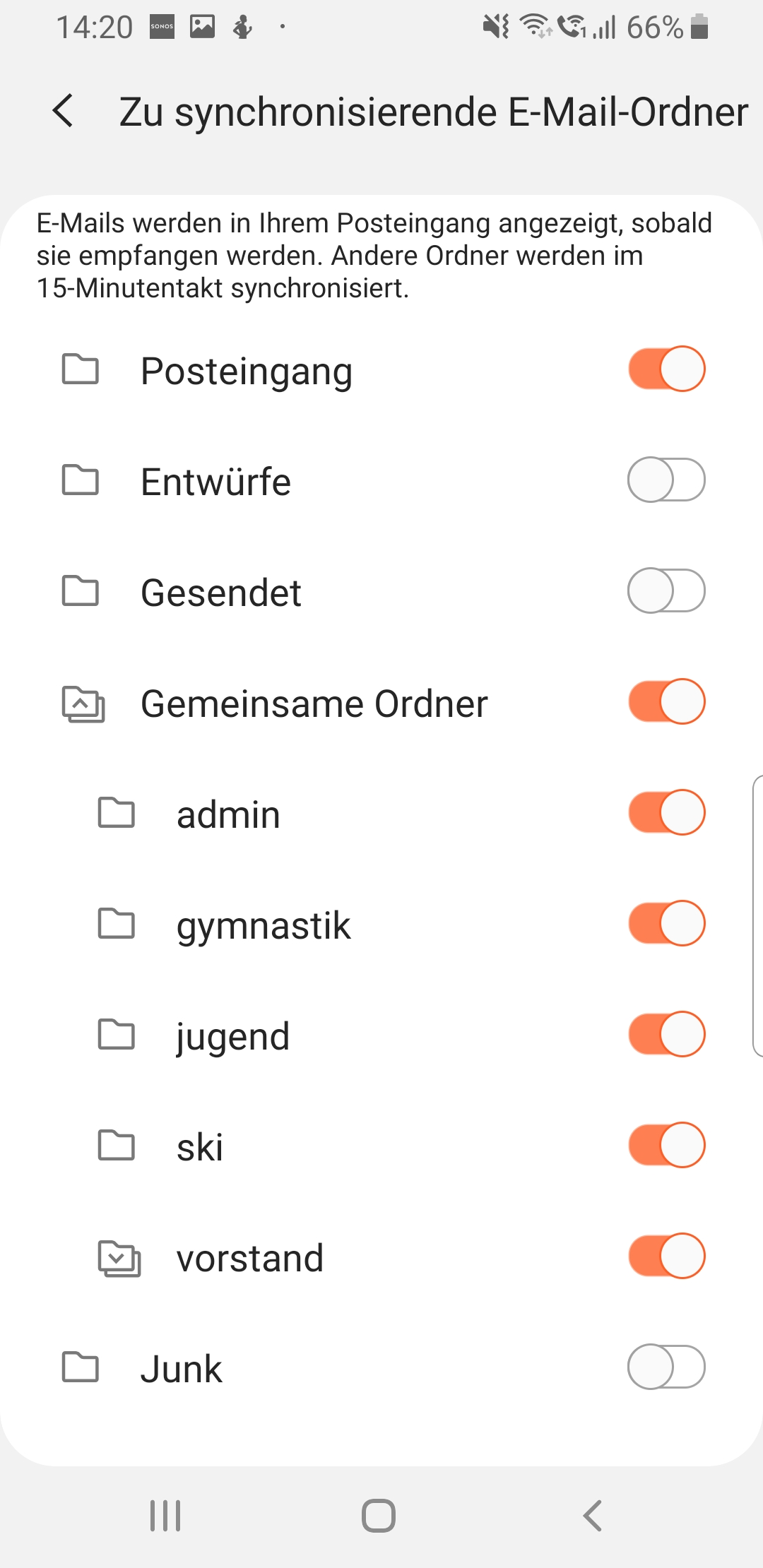Toggle off the admin folder sync
This screenshot has height=1568, width=763.
(x=666, y=813)
